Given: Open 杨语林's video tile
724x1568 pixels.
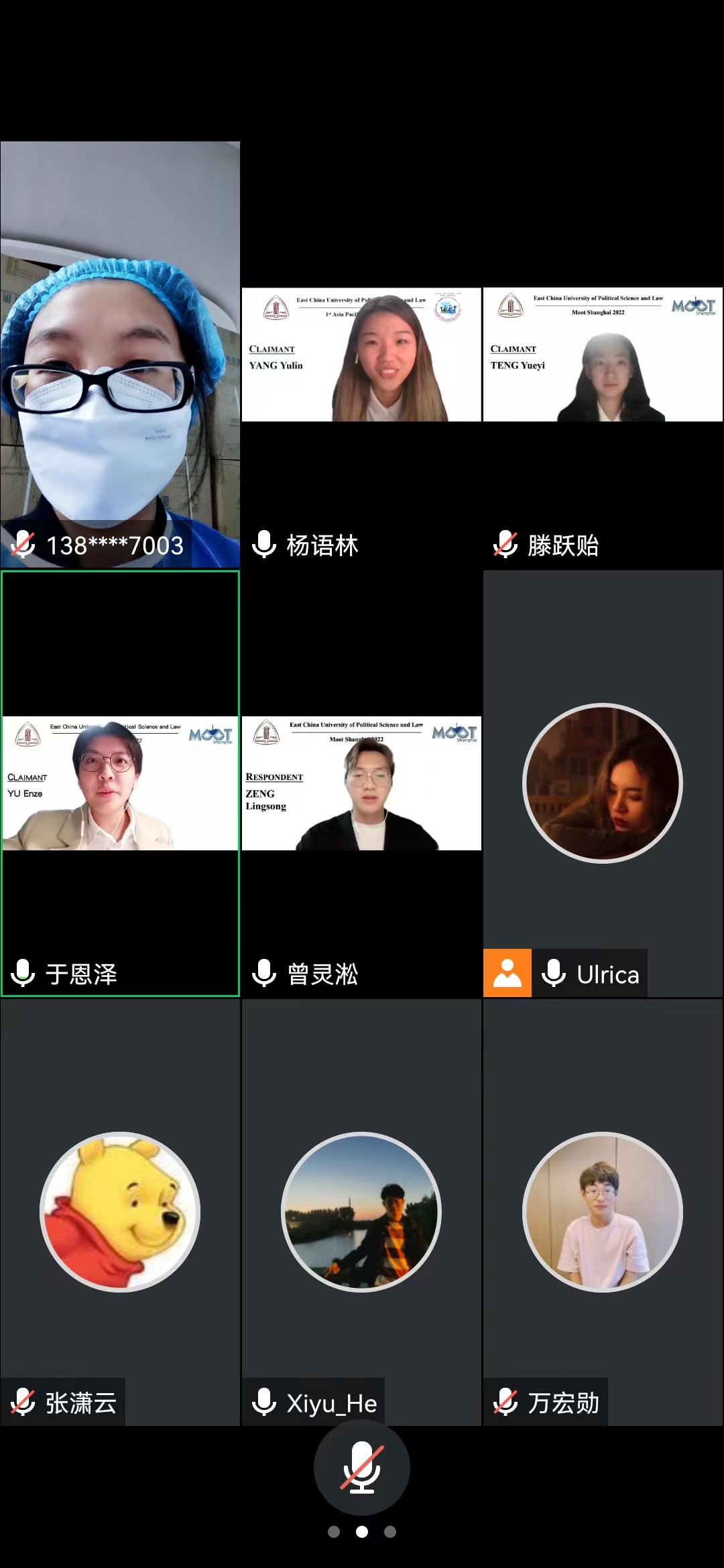Looking at the screenshot, I should (x=361, y=354).
